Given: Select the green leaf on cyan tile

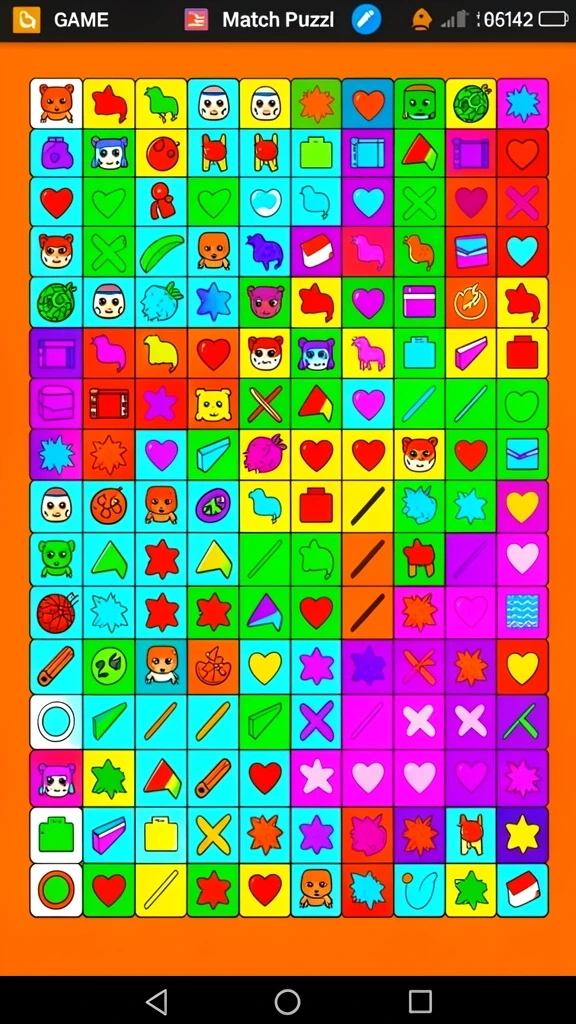Looking at the screenshot, I should point(161,253).
